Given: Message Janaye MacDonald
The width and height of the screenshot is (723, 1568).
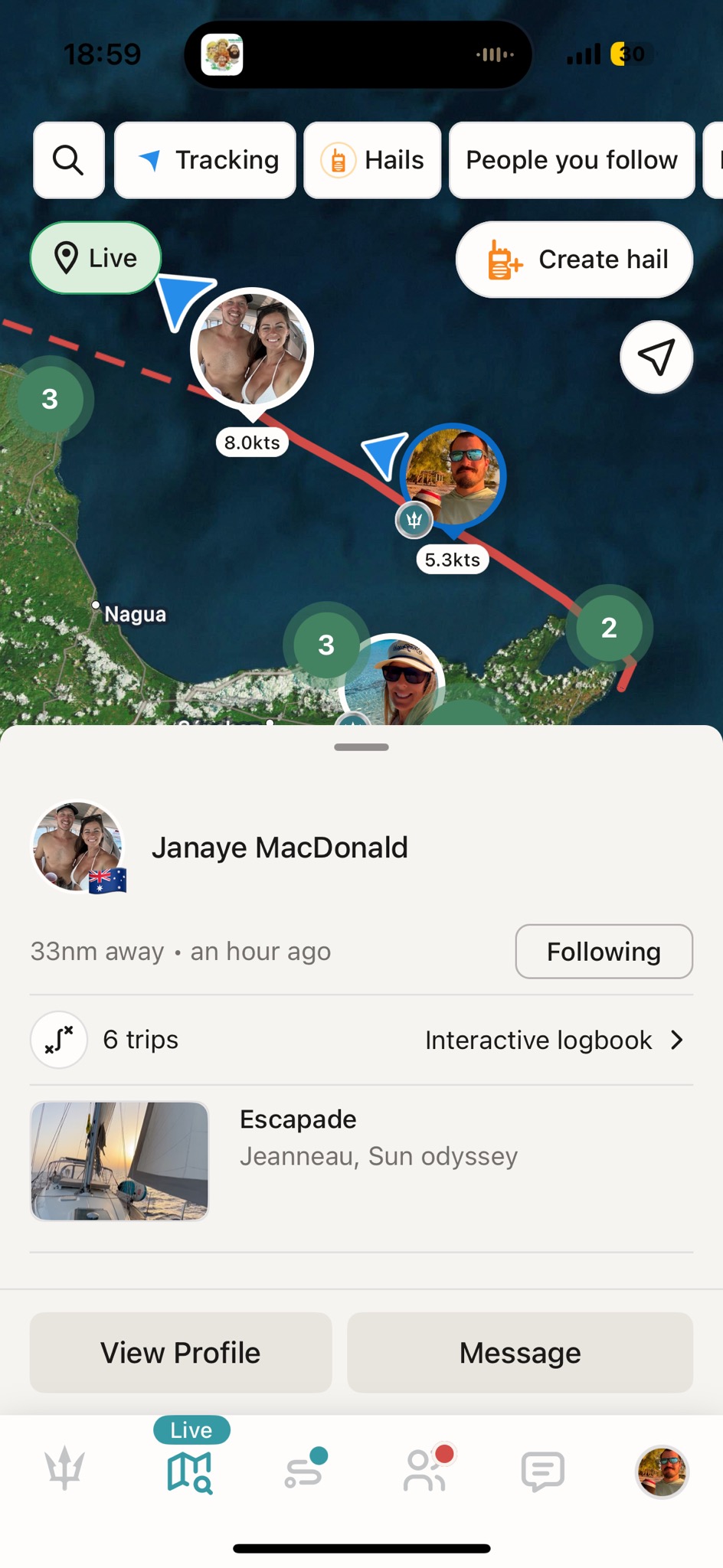Looking at the screenshot, I should (520, 1353).
